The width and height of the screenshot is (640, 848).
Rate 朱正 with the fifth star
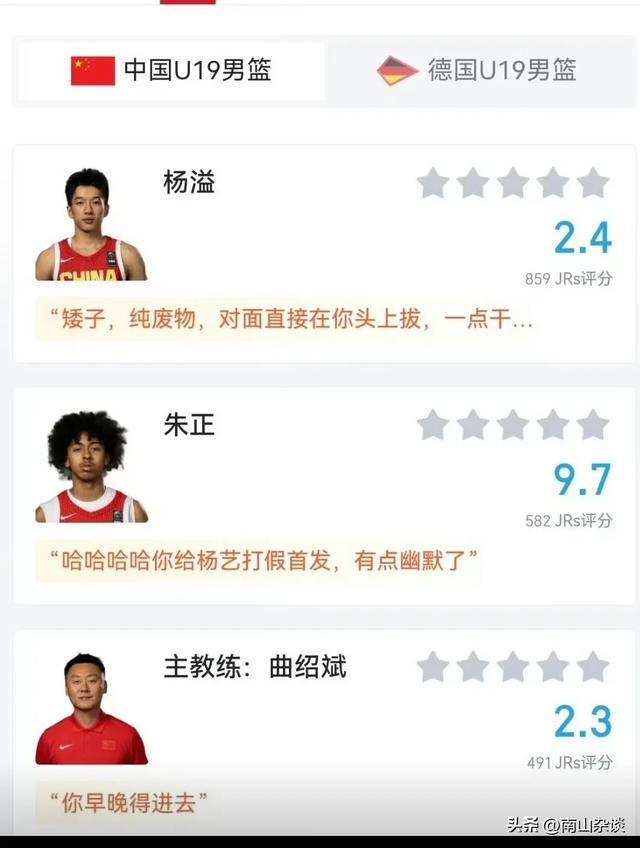pyautogui.click(x=593, y=425)
